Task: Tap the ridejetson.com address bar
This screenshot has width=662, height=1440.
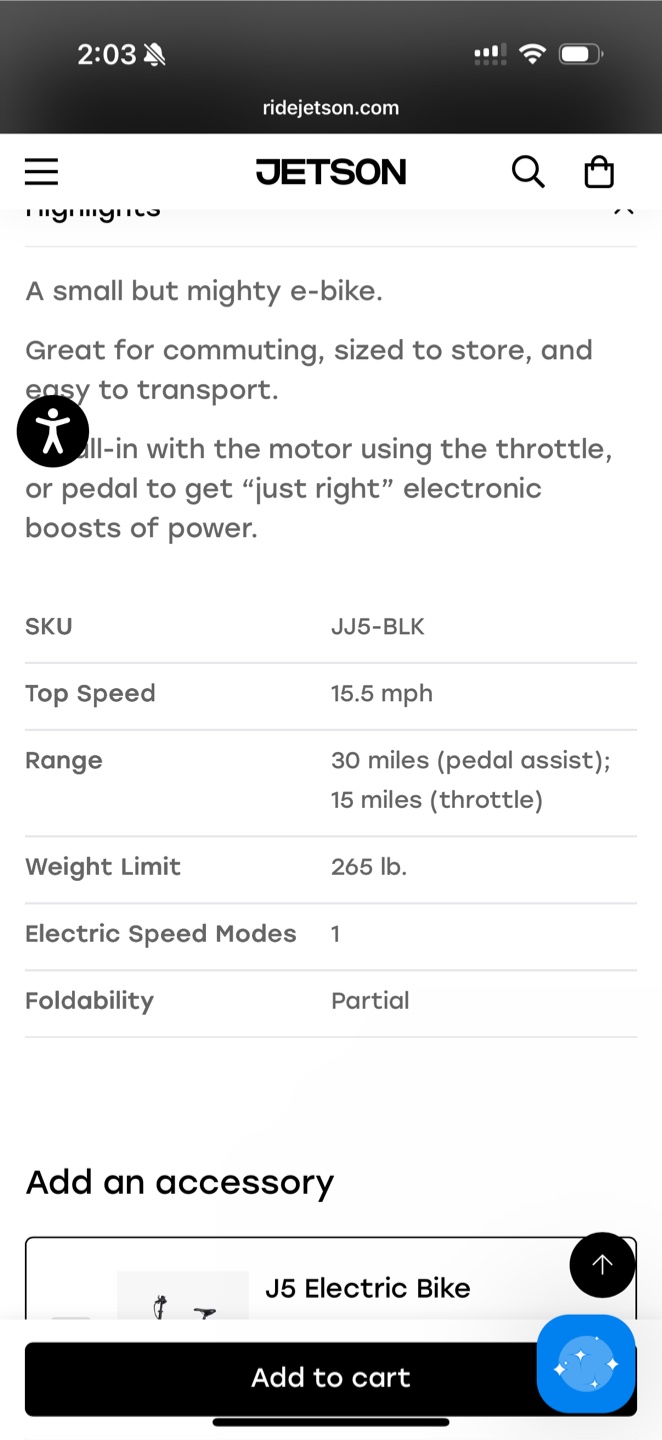Action: pos(331,108)
